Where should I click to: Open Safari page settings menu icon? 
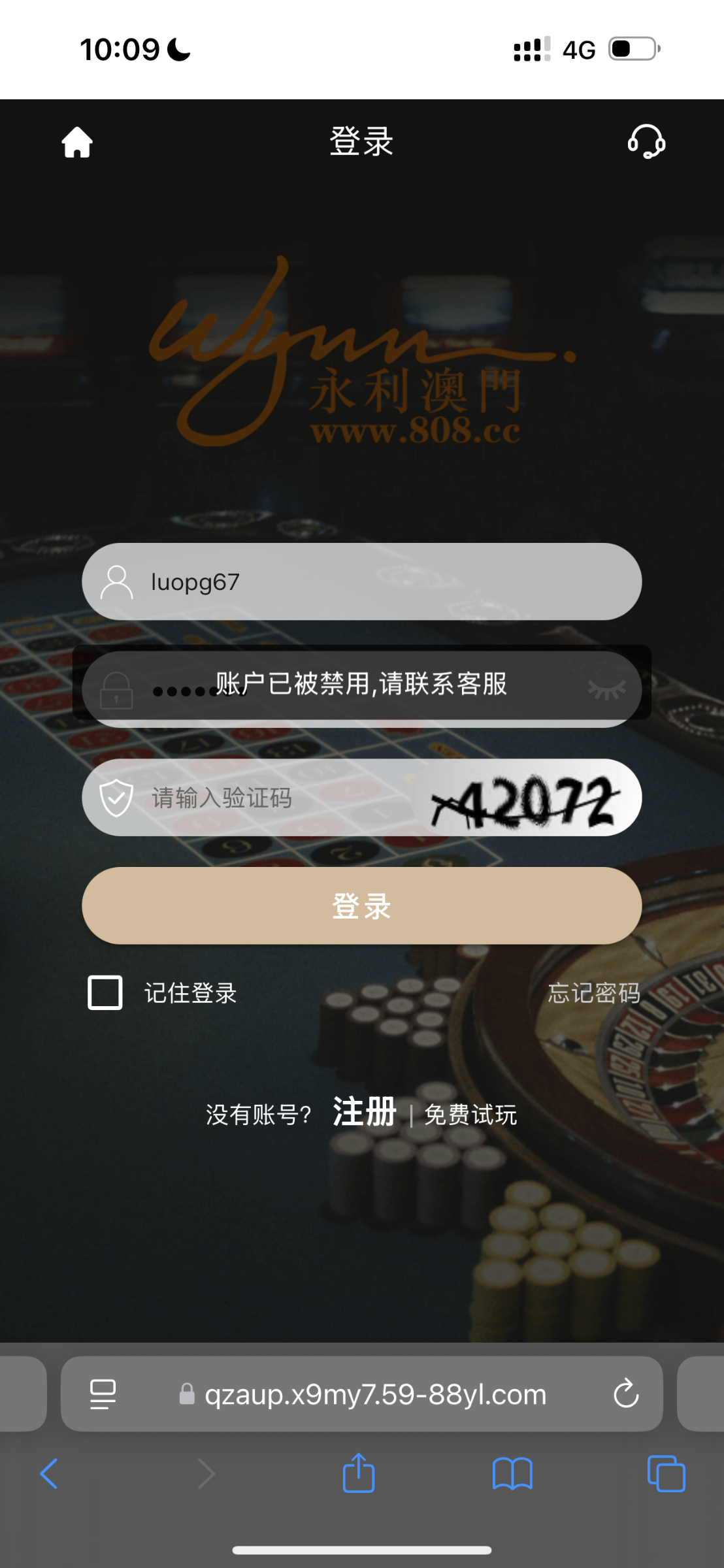103,1394
